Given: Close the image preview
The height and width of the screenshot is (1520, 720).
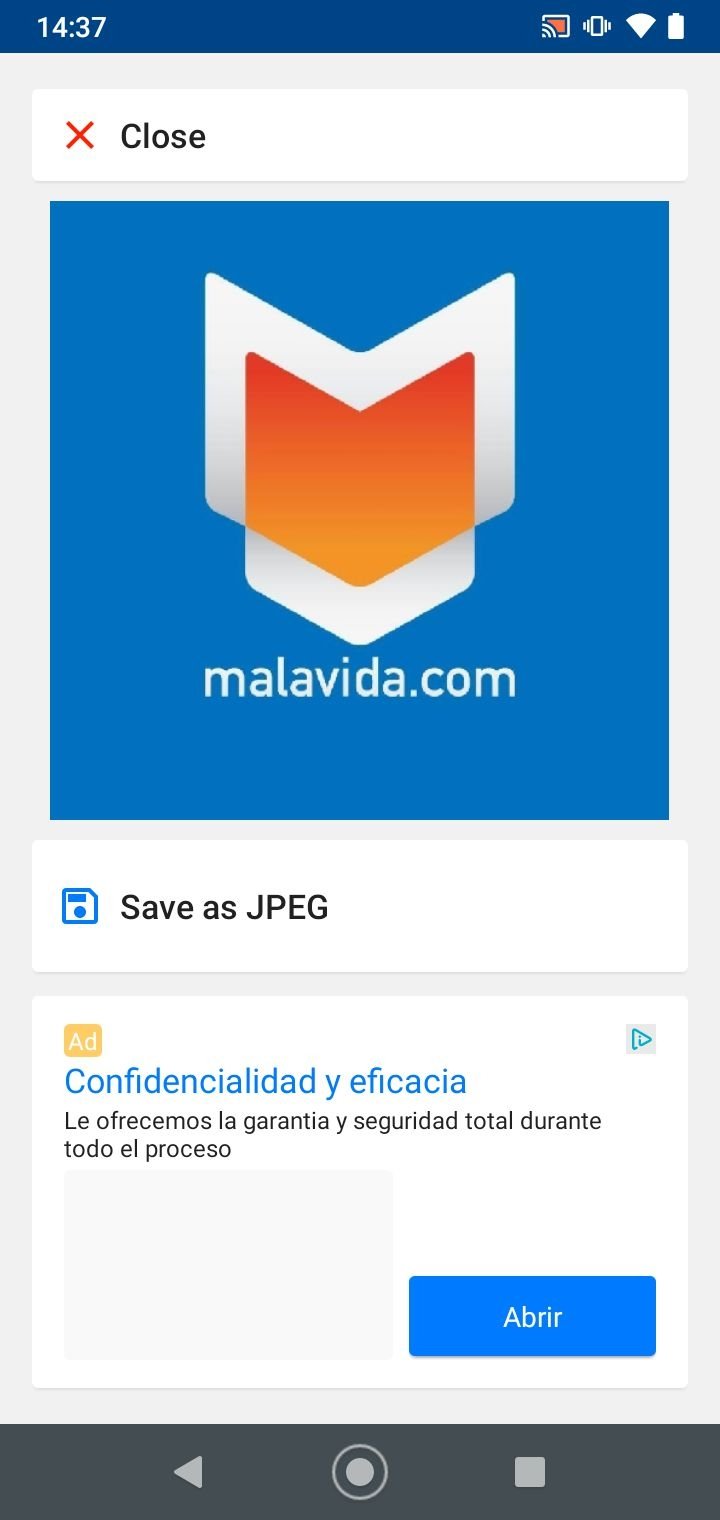Looking at the screenshot, I should point(359,135).
